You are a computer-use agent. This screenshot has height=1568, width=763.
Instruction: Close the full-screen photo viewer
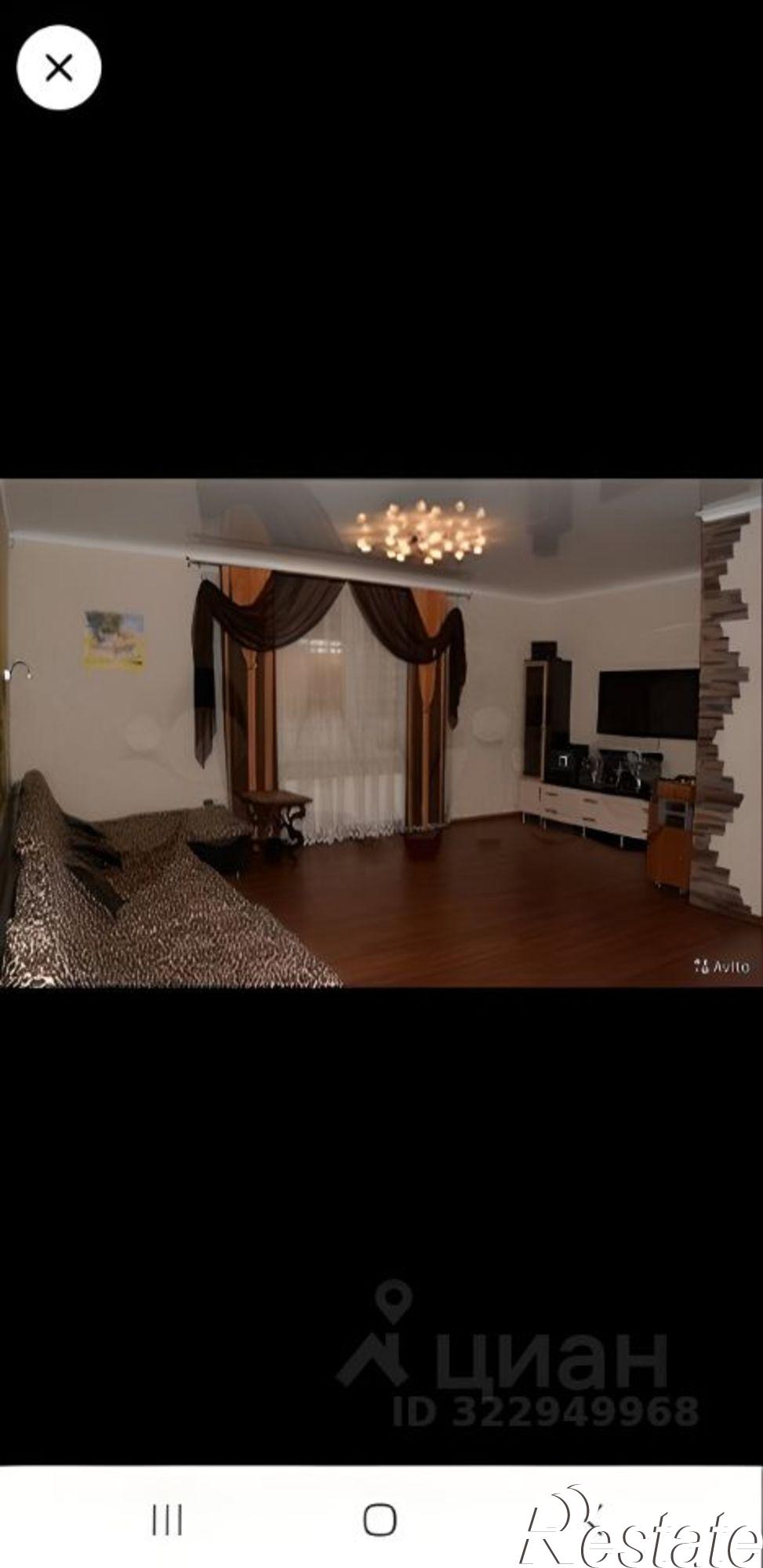click(x=59, y=68)
